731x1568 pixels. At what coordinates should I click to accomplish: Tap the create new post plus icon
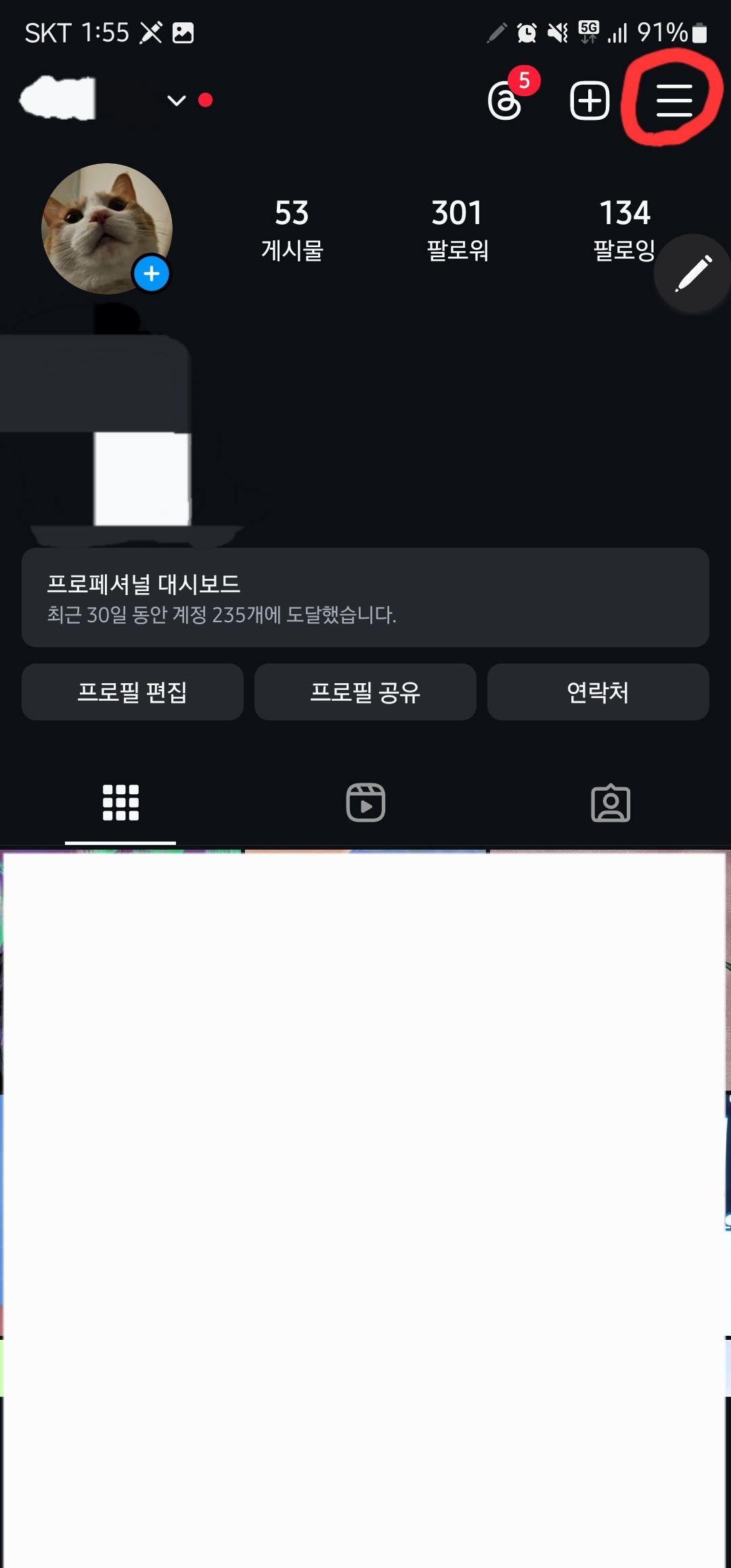[588, 100]
